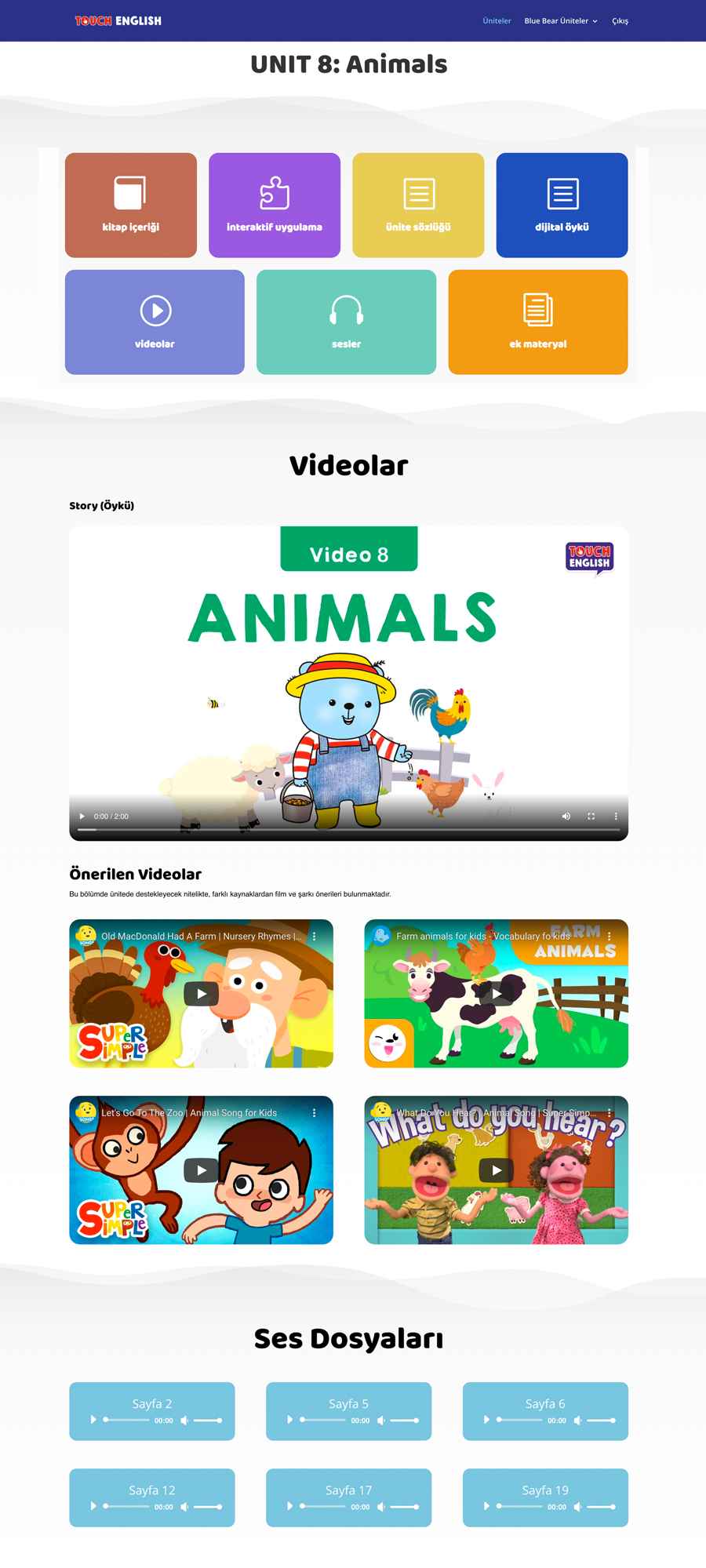Screen dimensions: 706x1568
Task: Enter fullscreen on the Animals video
Action: (x=591, y=817)
